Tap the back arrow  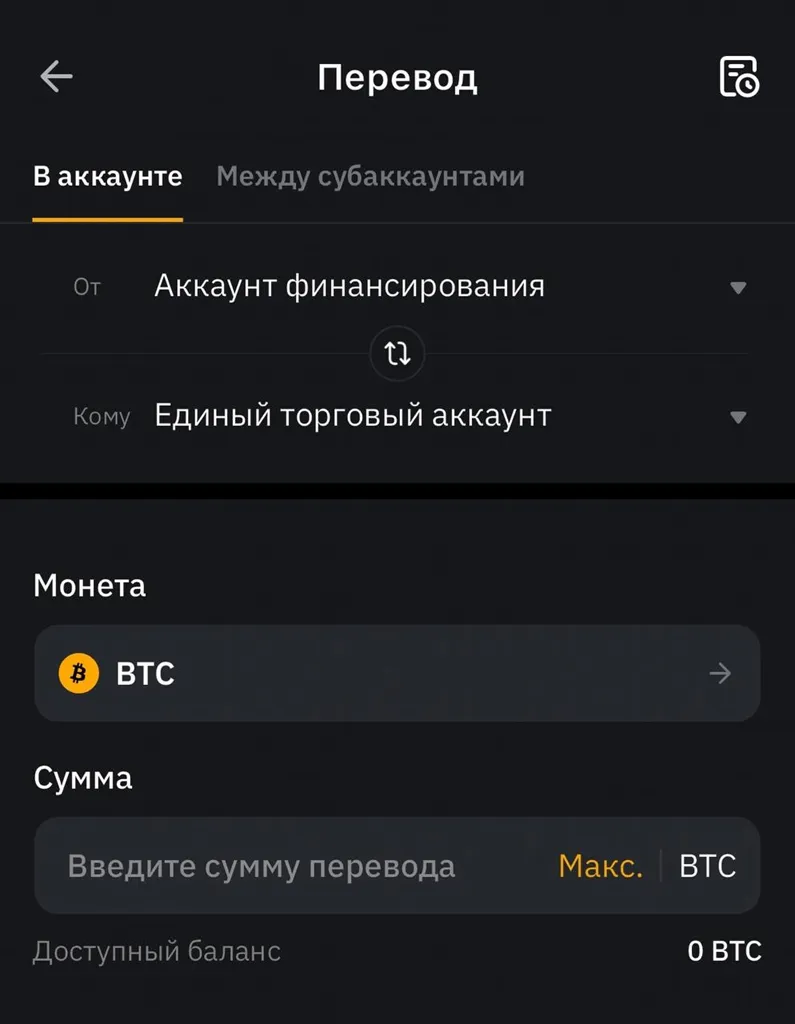(57, 76)
